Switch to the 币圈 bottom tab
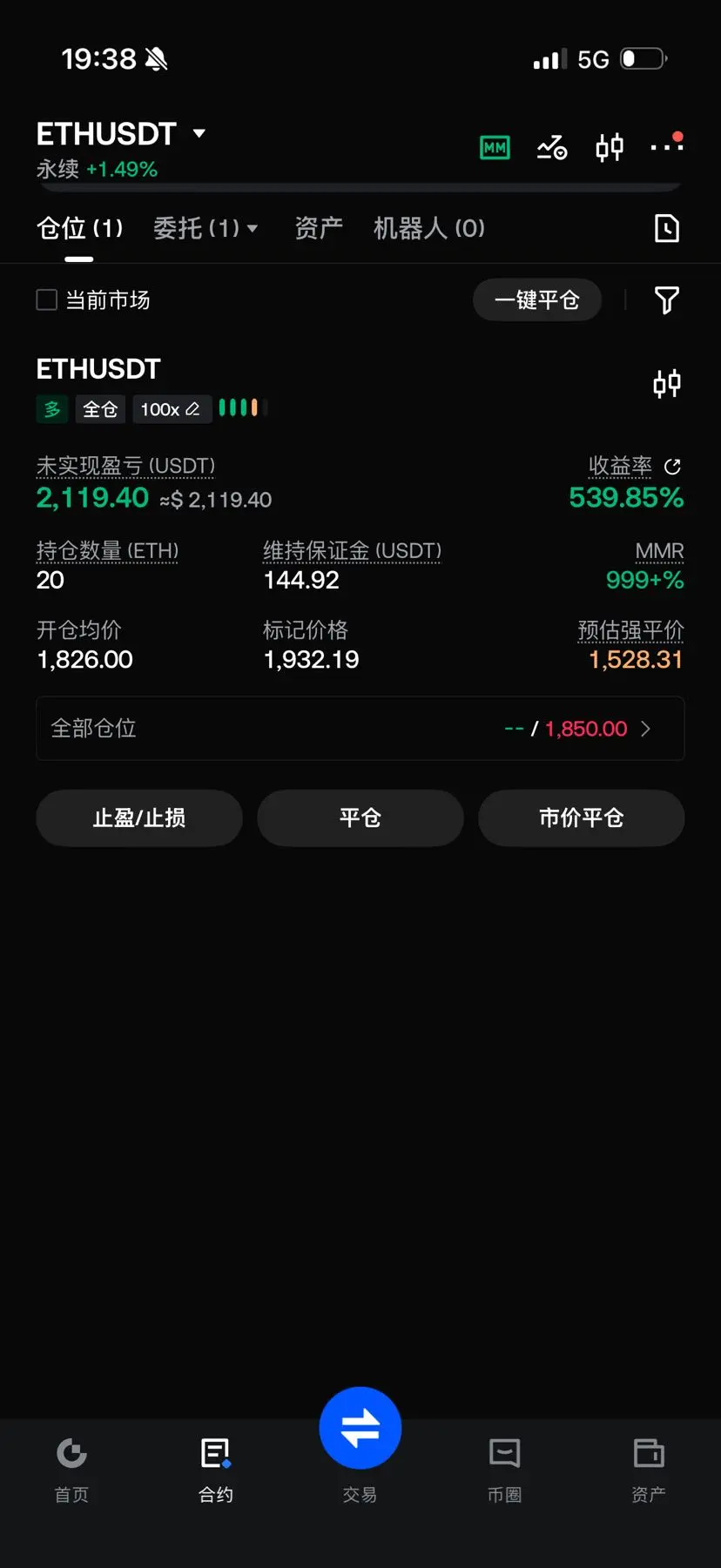The width and height of the screenshot is (721, 1568). (x=504, y=1470)
